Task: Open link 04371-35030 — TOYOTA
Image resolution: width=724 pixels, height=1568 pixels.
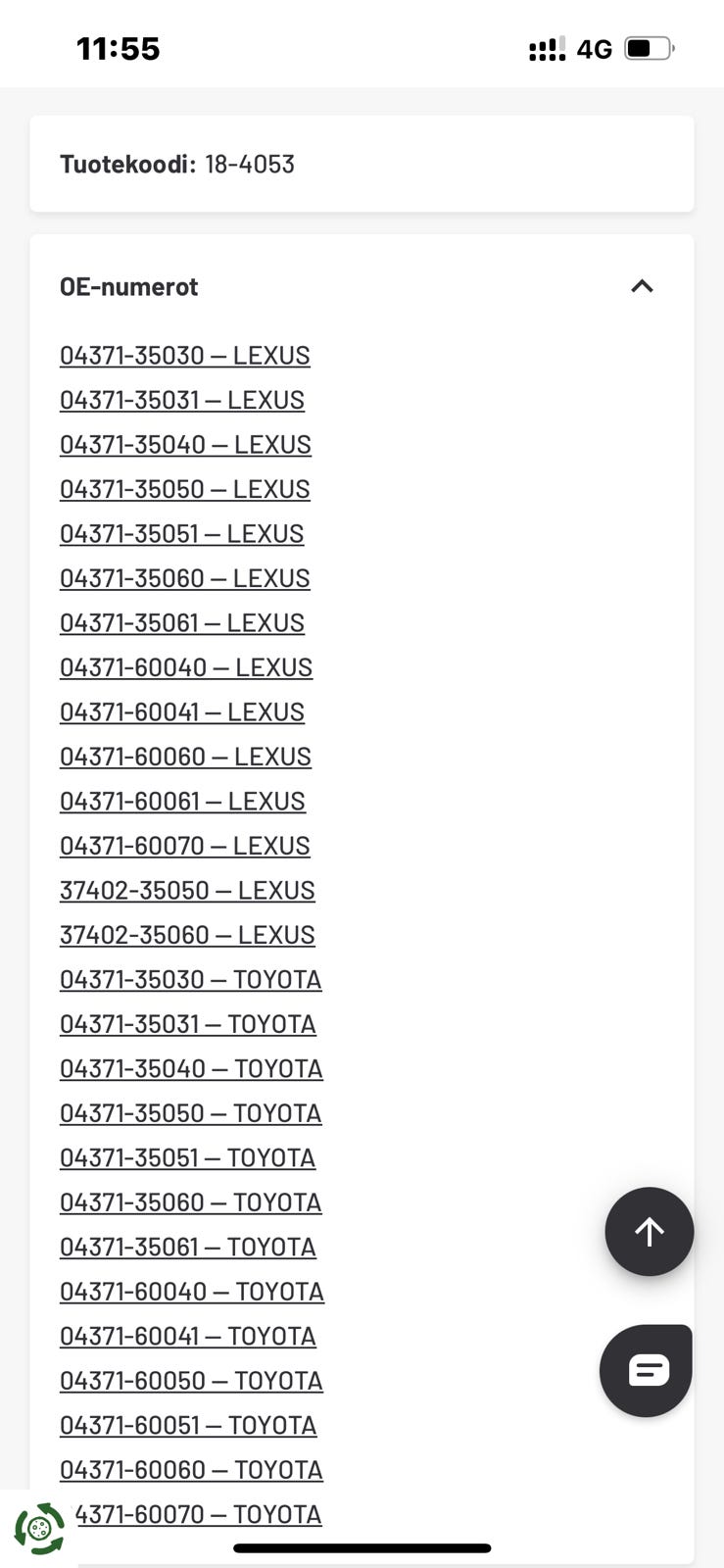Action: pyautogui.click(x=190, y=980)
